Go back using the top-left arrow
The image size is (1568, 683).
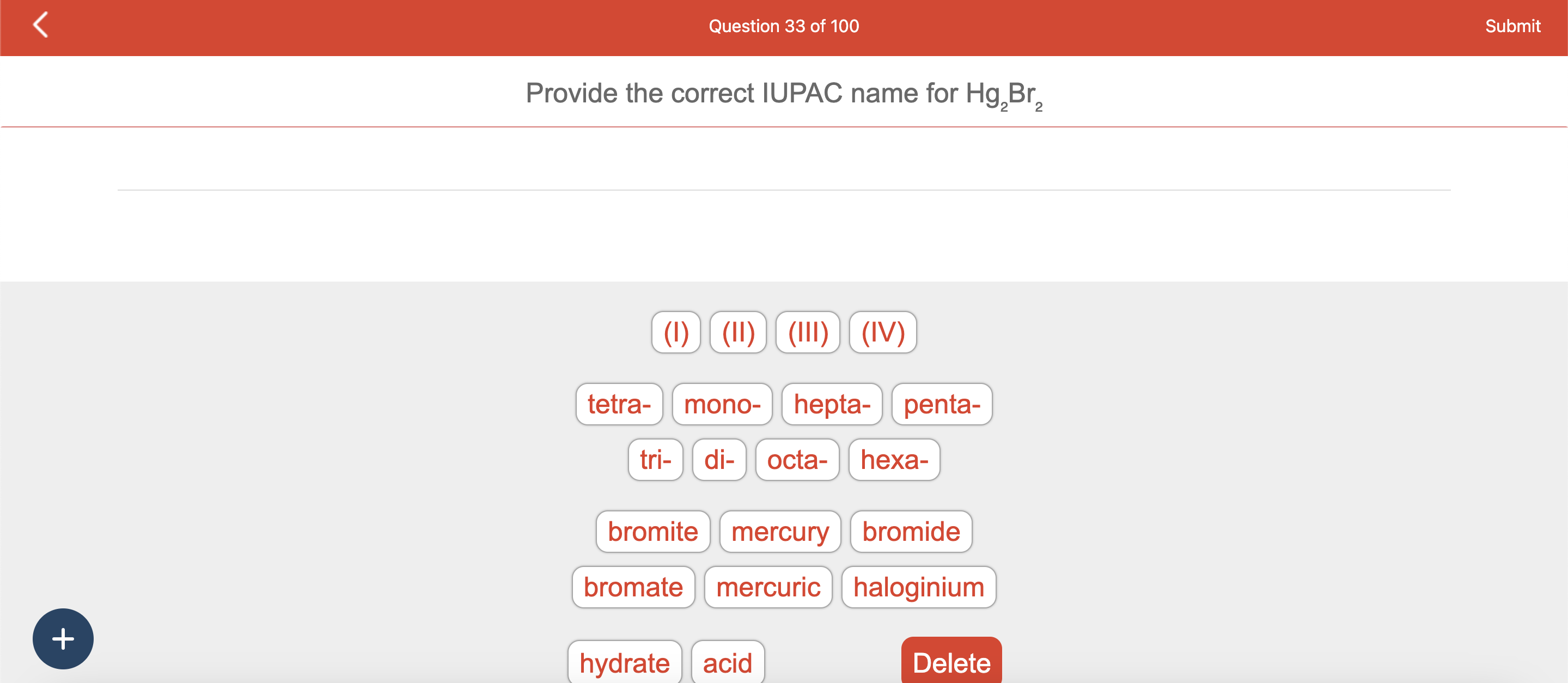(40, 26)
